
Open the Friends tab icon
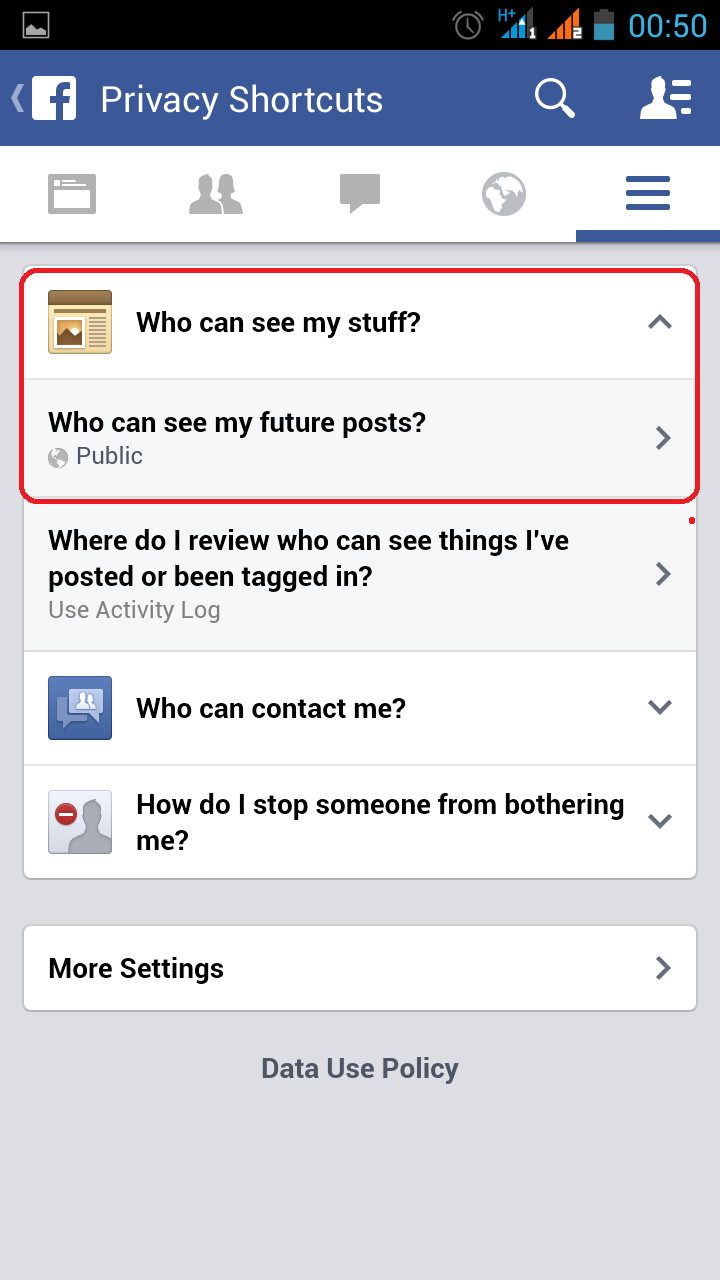215,194
